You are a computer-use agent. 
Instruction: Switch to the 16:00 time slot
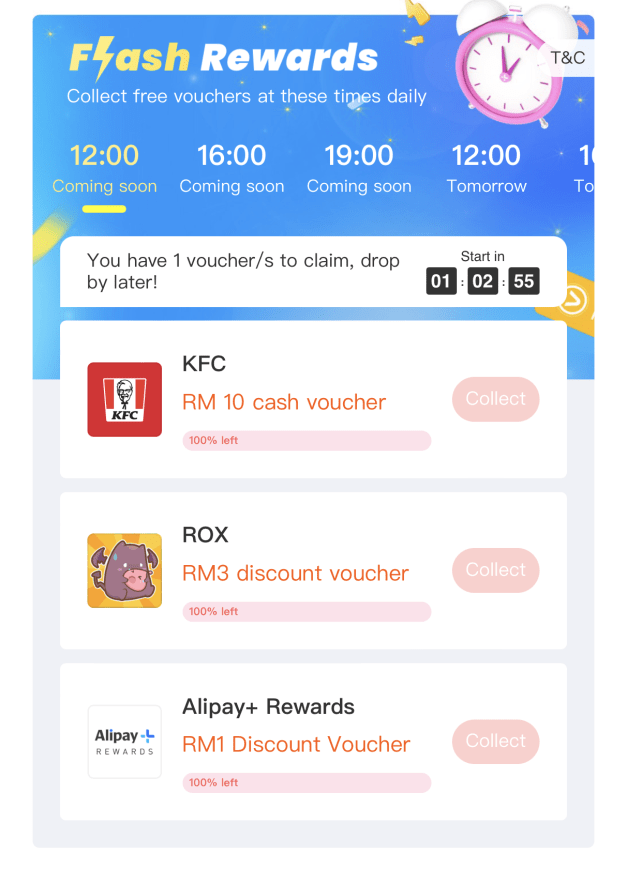coord(231,168)
